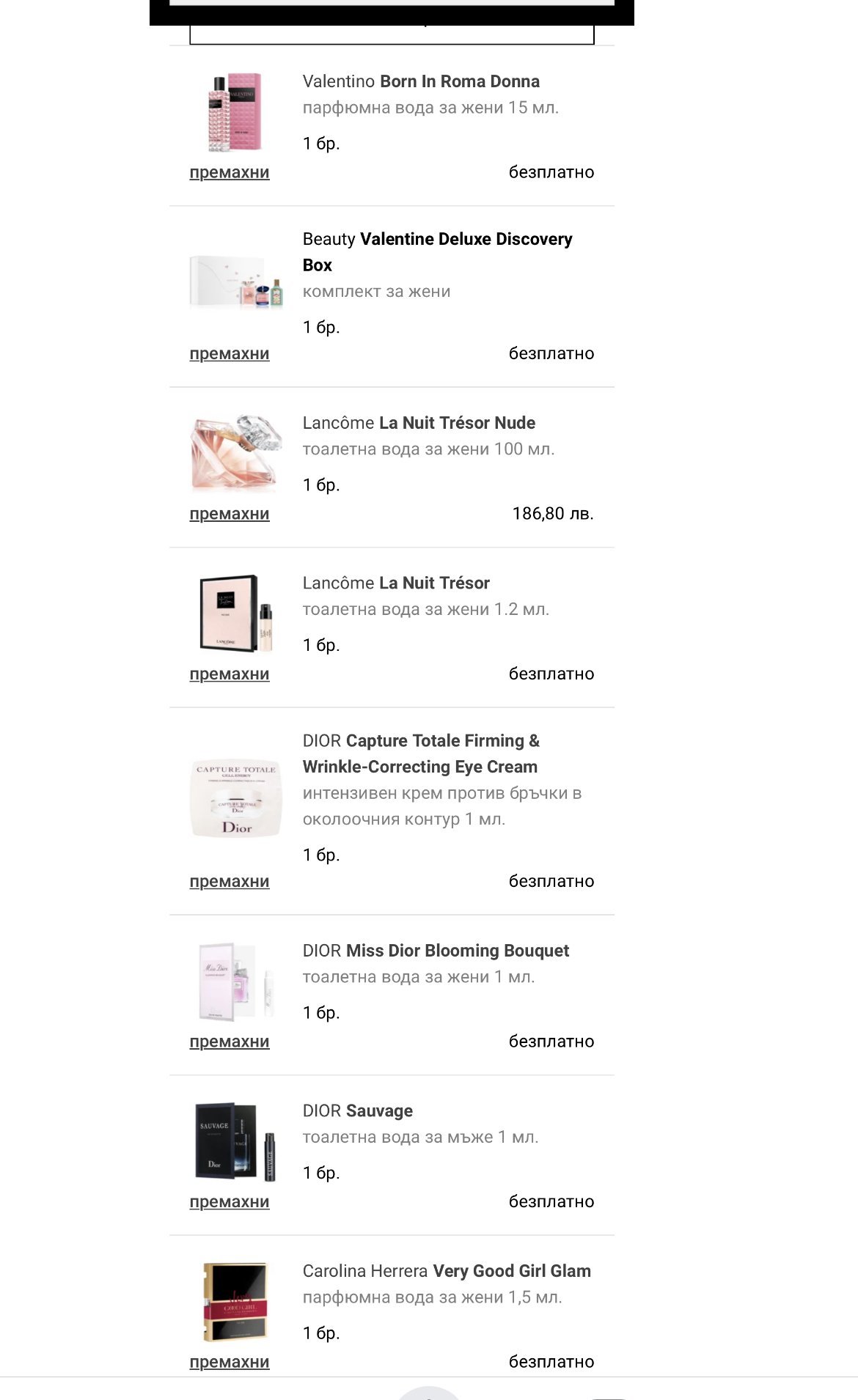Remove Beauty Valentine Deluxe Discovery Box
Screen dimensions: 858x1400
(230, 353)
